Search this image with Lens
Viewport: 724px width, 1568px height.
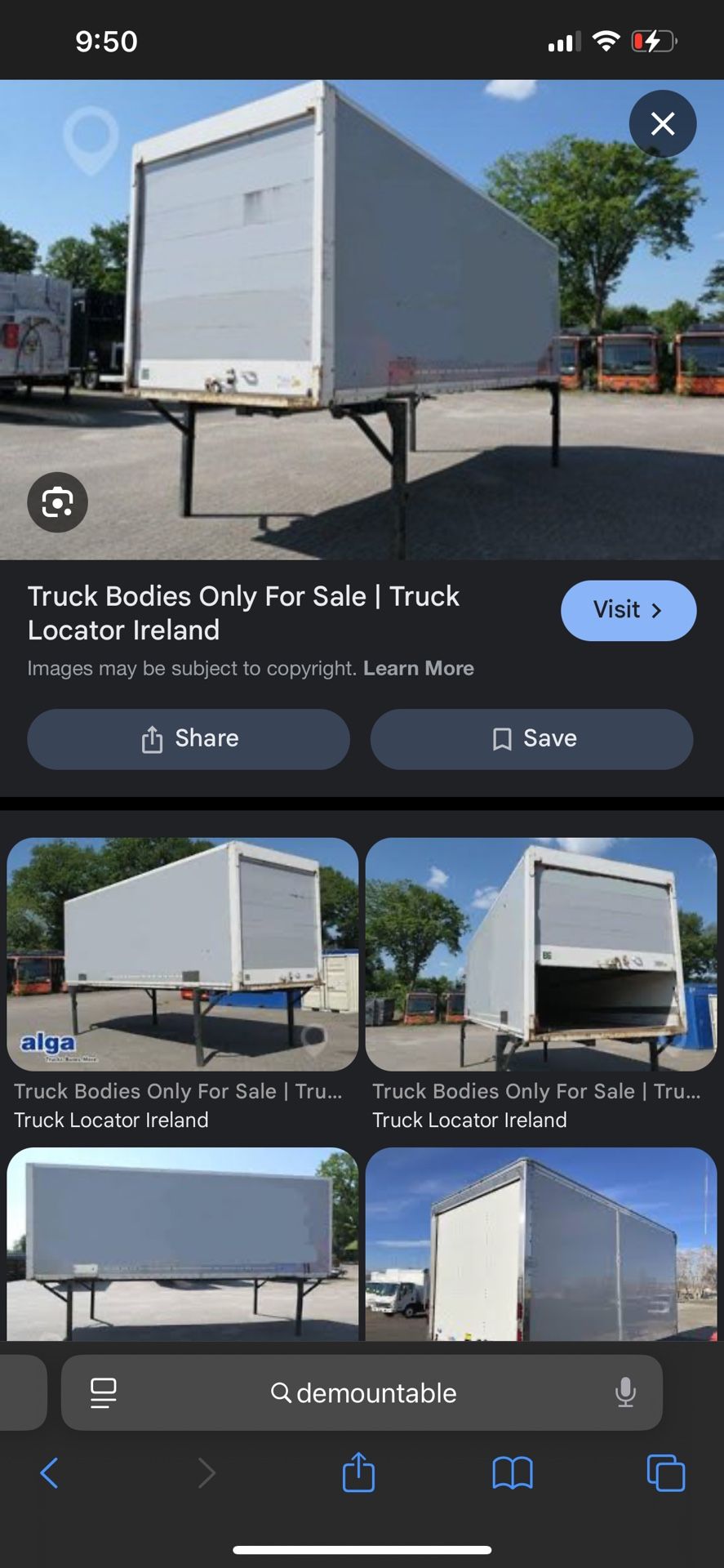pyautogui.click(x=57, y=502)
